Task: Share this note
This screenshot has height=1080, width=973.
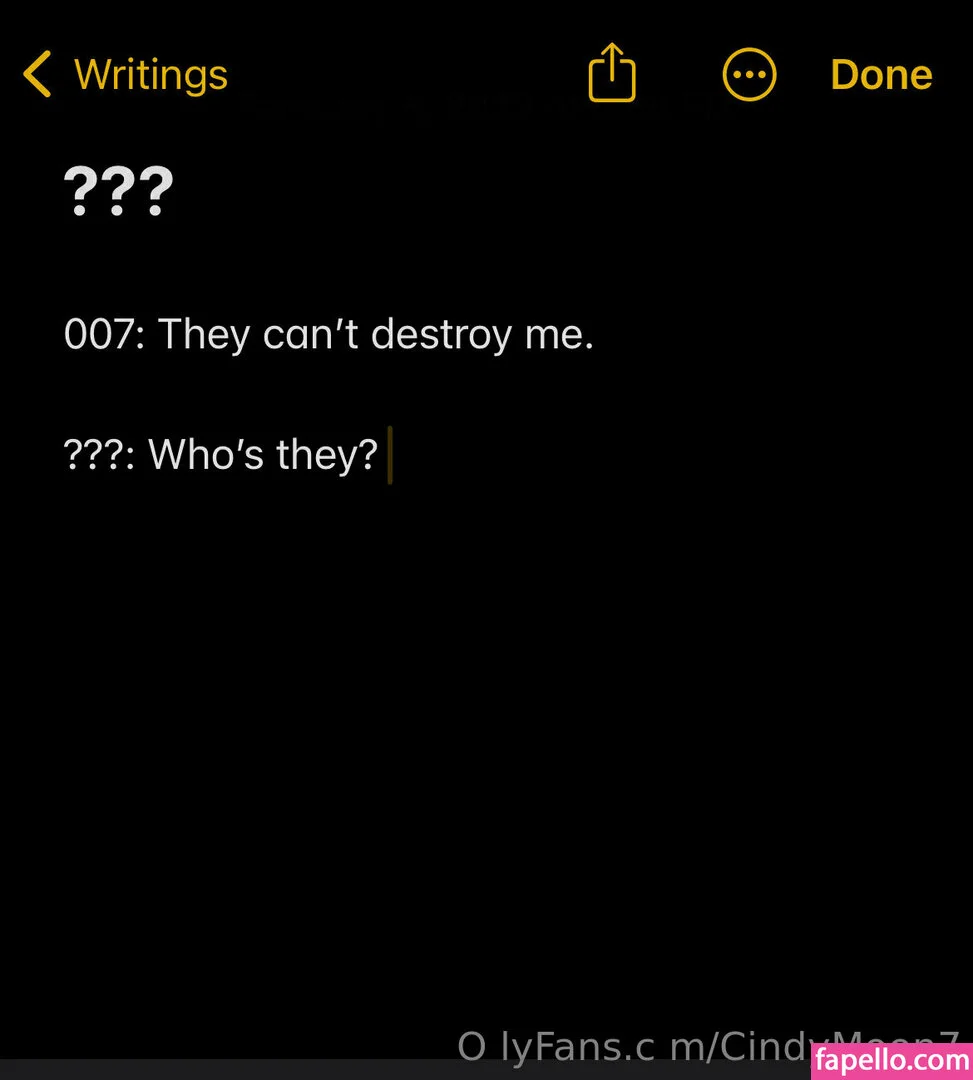Action: coord(611,75)
